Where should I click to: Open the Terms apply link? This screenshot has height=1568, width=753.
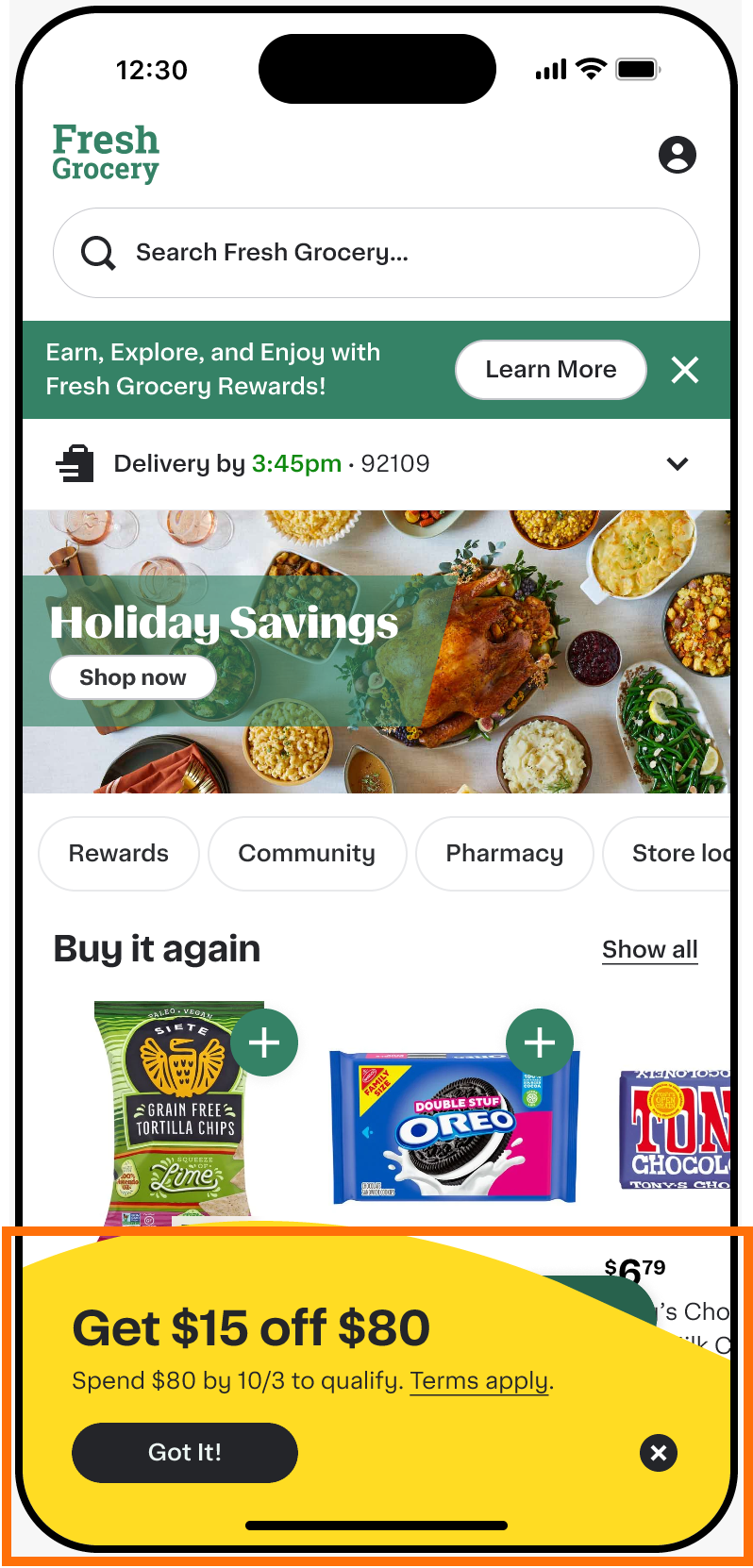[x=479, y=1381]
